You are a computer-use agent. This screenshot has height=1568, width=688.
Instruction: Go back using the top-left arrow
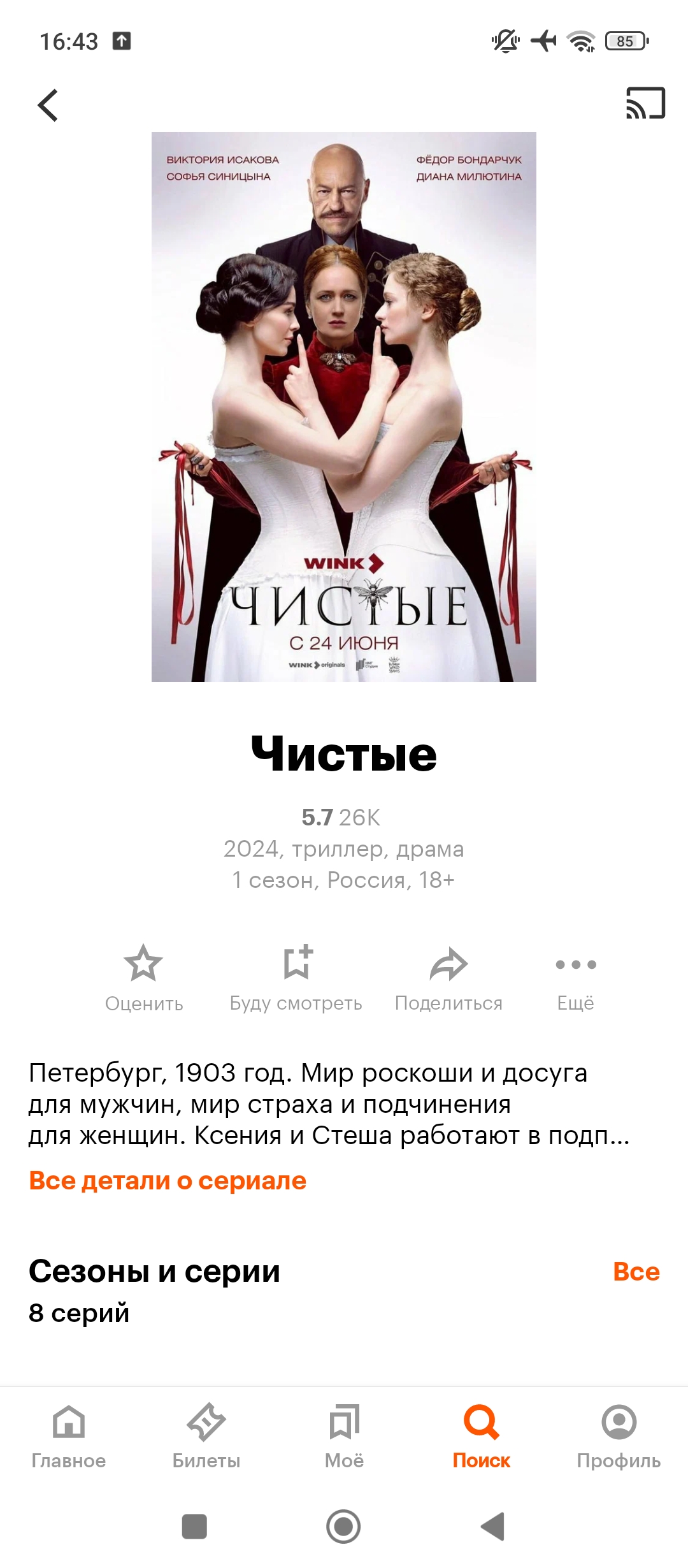coord(48,105)
